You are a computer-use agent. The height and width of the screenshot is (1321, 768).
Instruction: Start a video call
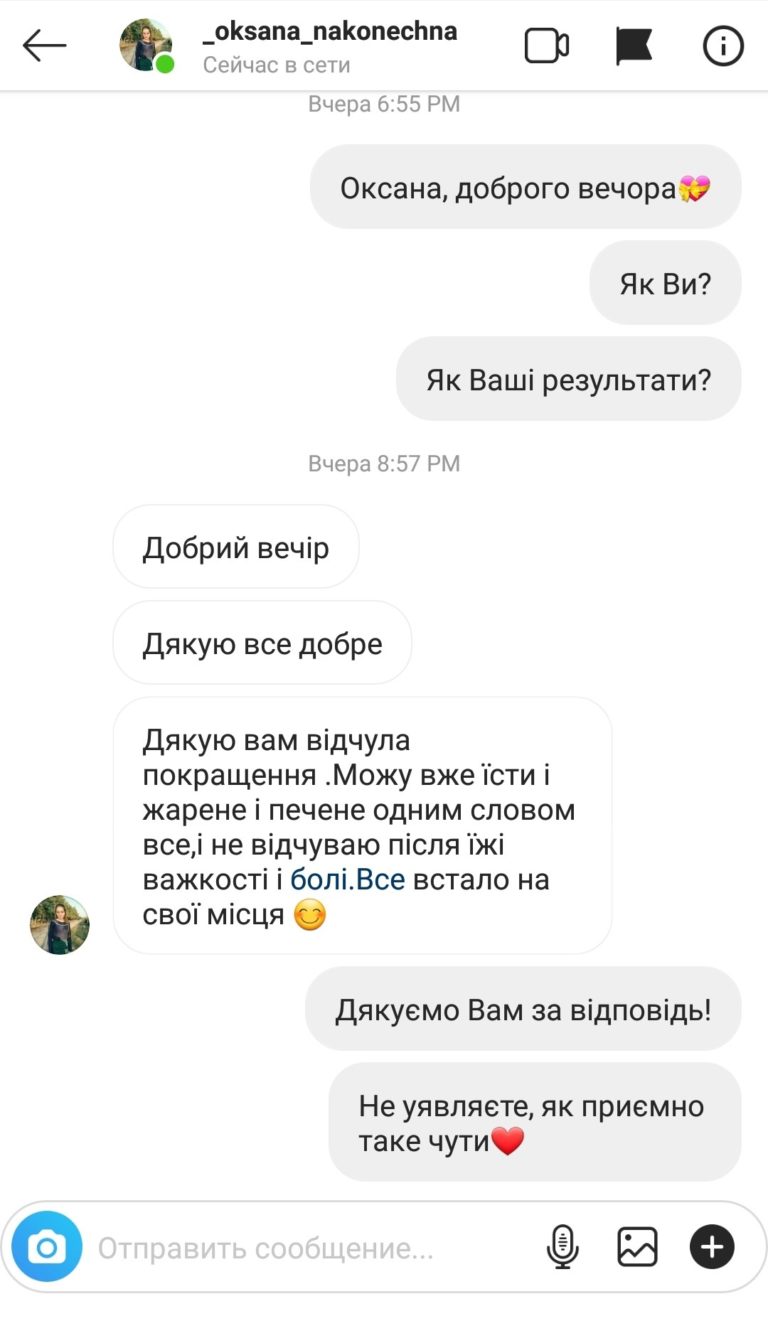(x=547, y=46)
